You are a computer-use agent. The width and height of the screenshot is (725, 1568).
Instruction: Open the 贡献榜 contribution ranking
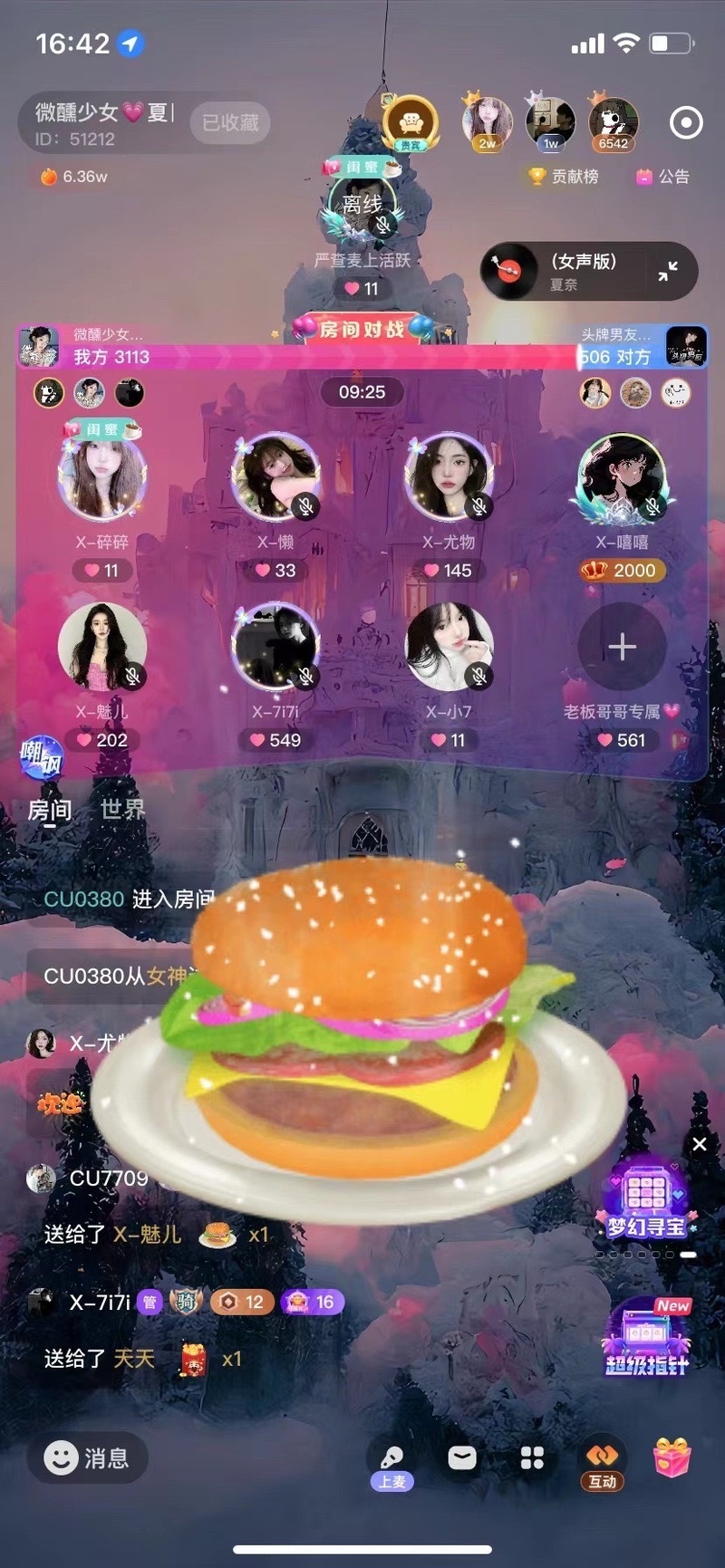click(x=564, y=177)
